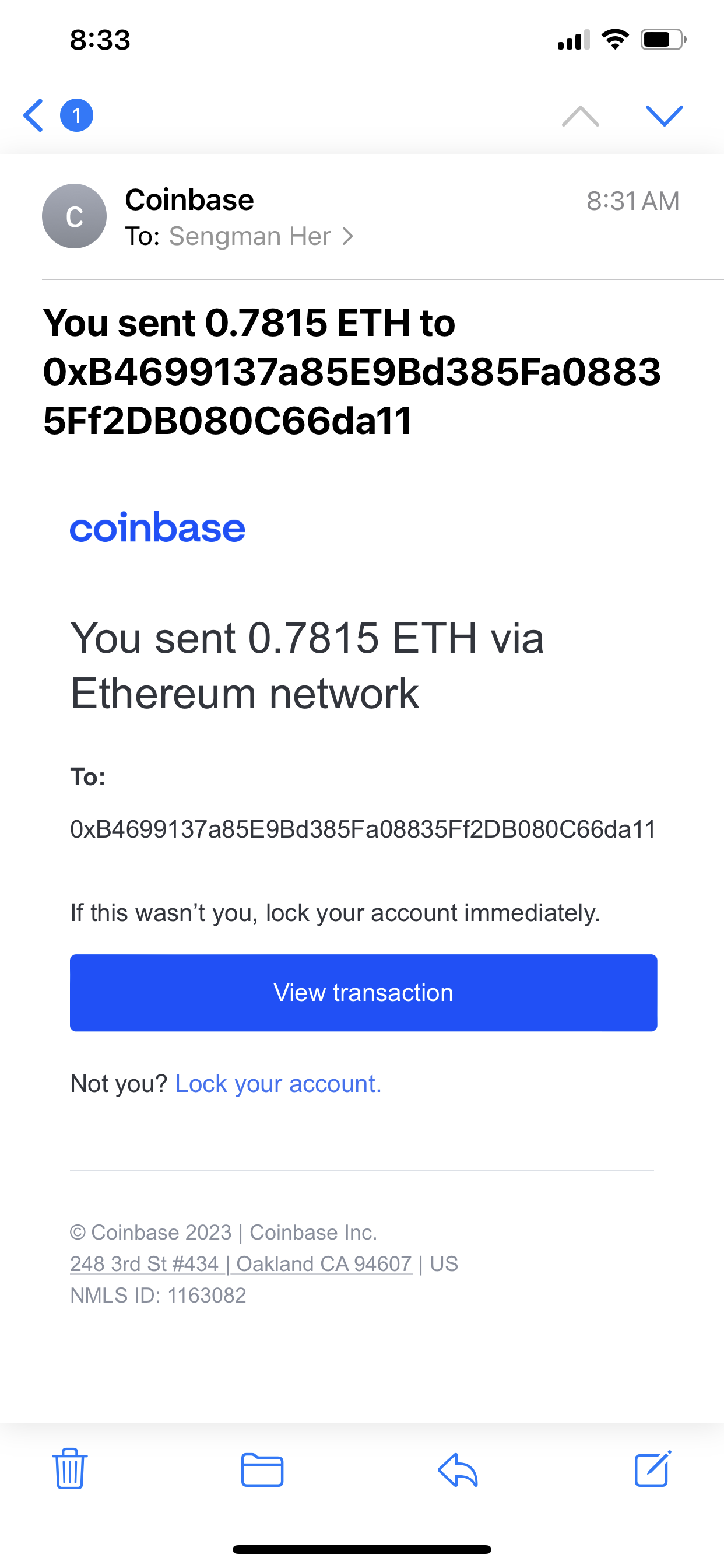Image resolution: width=724 pixels, height=1568 pixels.
Task: Compose a new message
Action: pyautogui.click(x=652, y=1469)
